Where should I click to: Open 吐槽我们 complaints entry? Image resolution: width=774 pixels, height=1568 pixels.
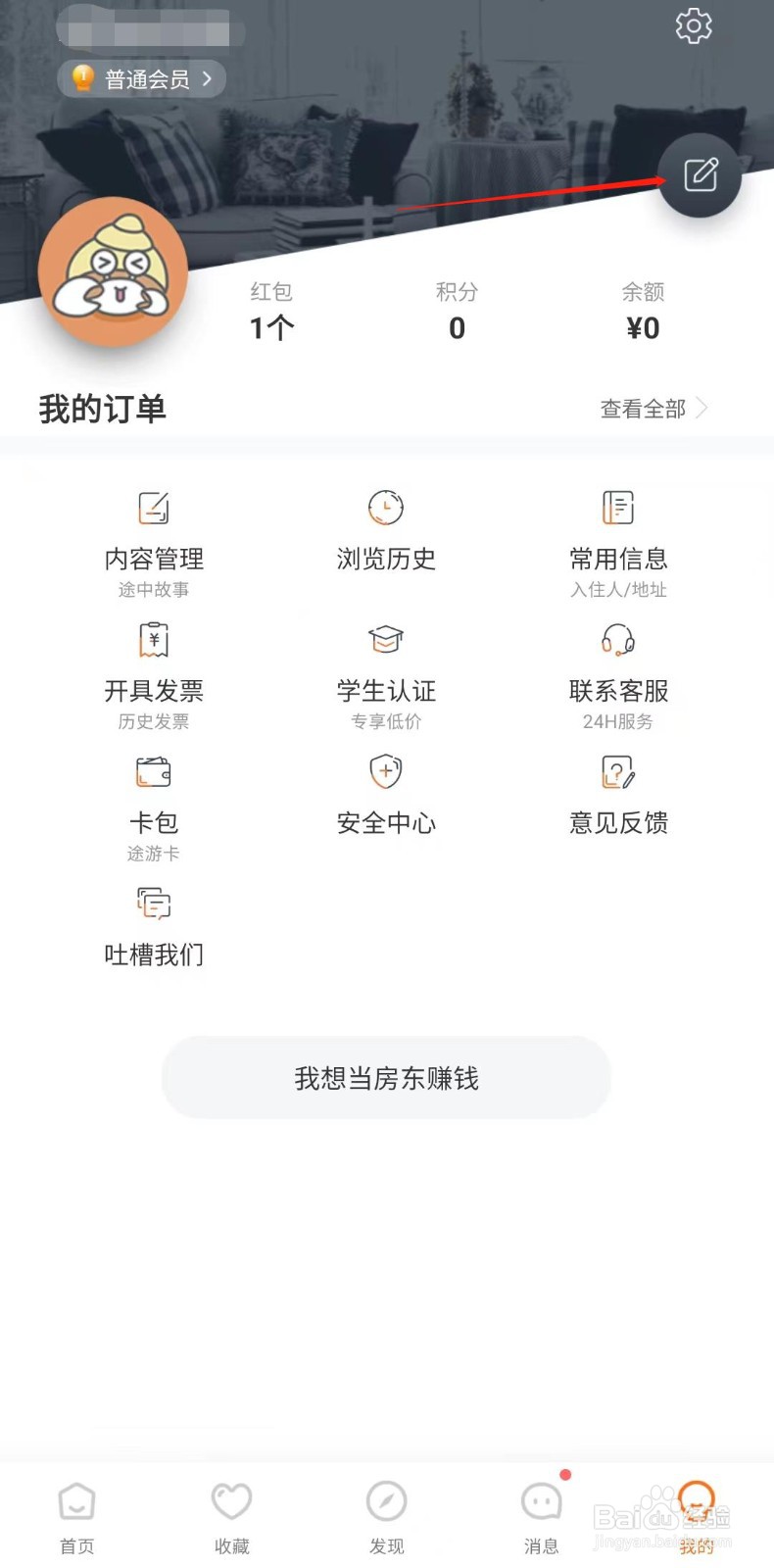(154, 927)
